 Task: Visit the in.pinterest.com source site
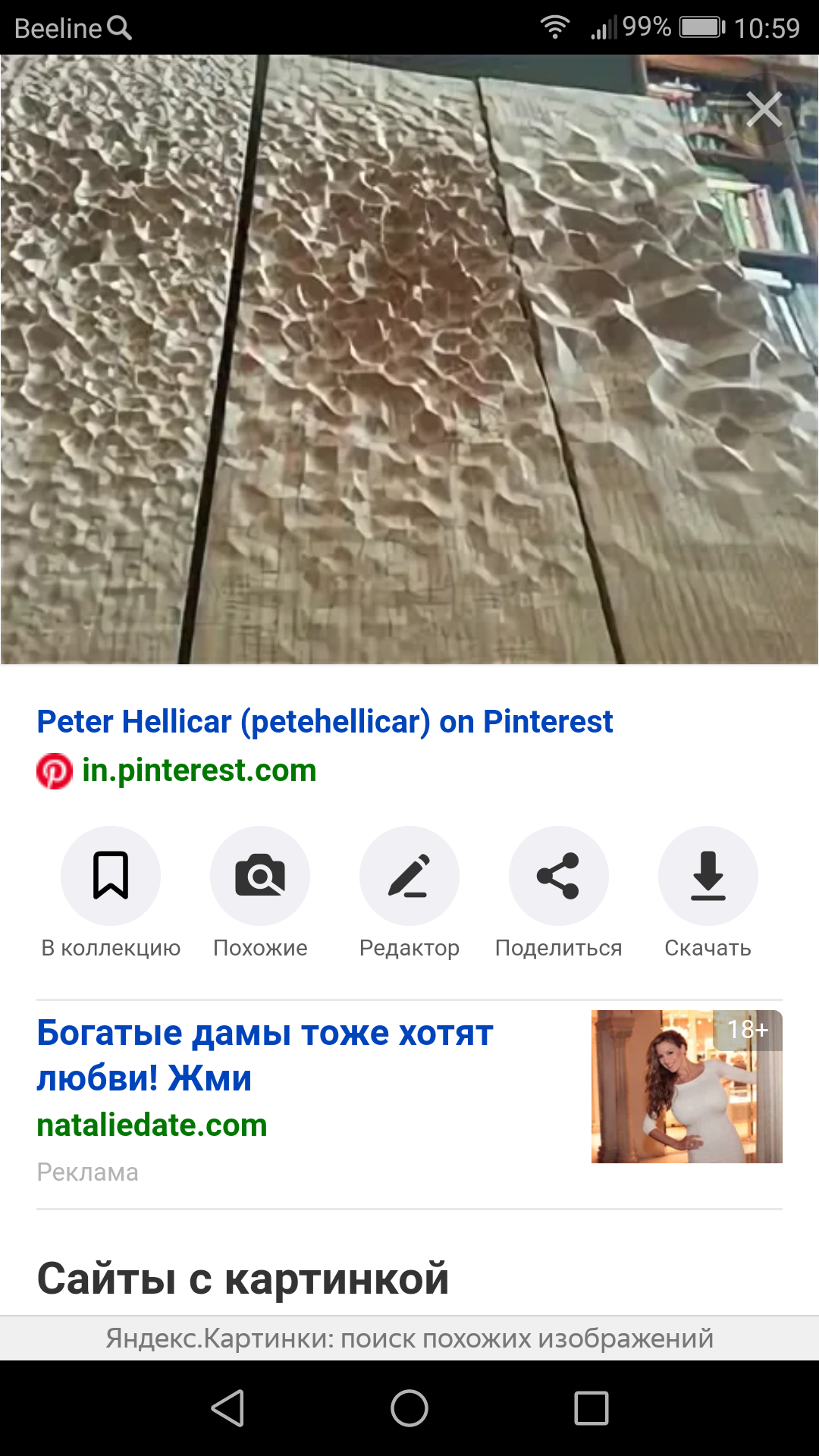(199, 770)
